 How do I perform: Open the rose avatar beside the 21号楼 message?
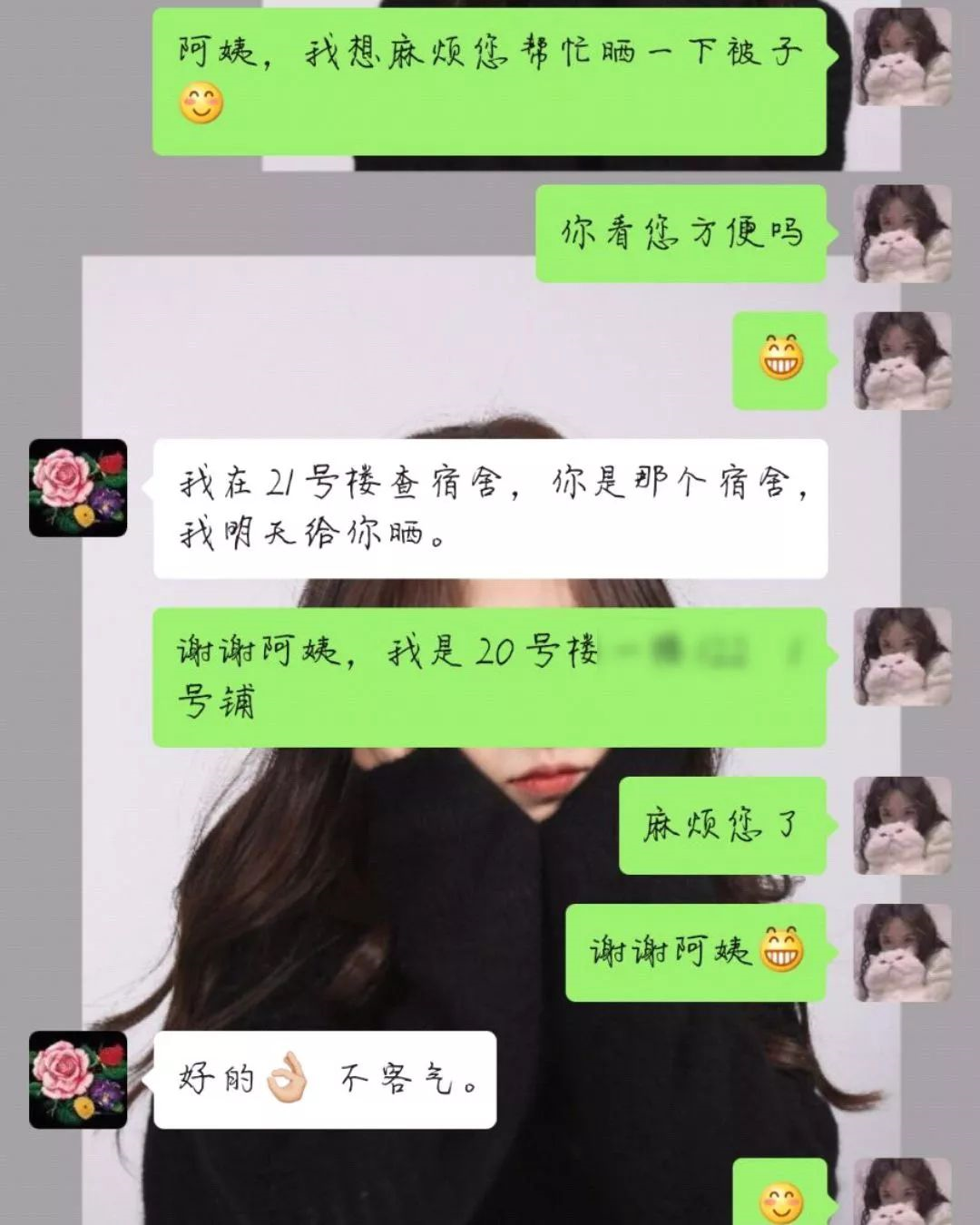[x=78, y=487]
